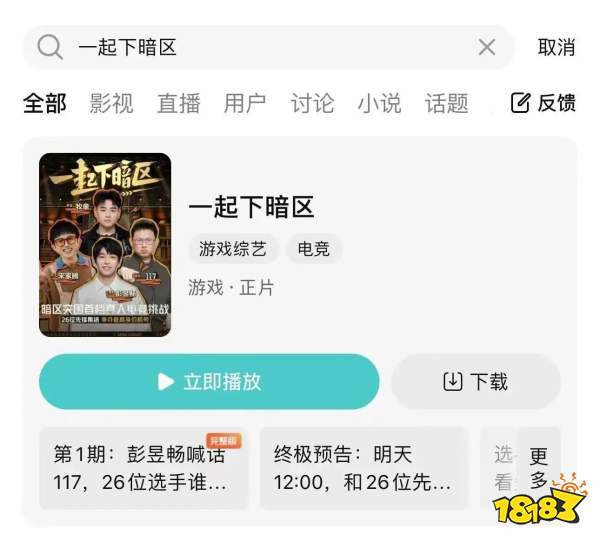The height and width of the screenshot is (541, 600).
Task: Select the 全部 tab
Action: 45,103
